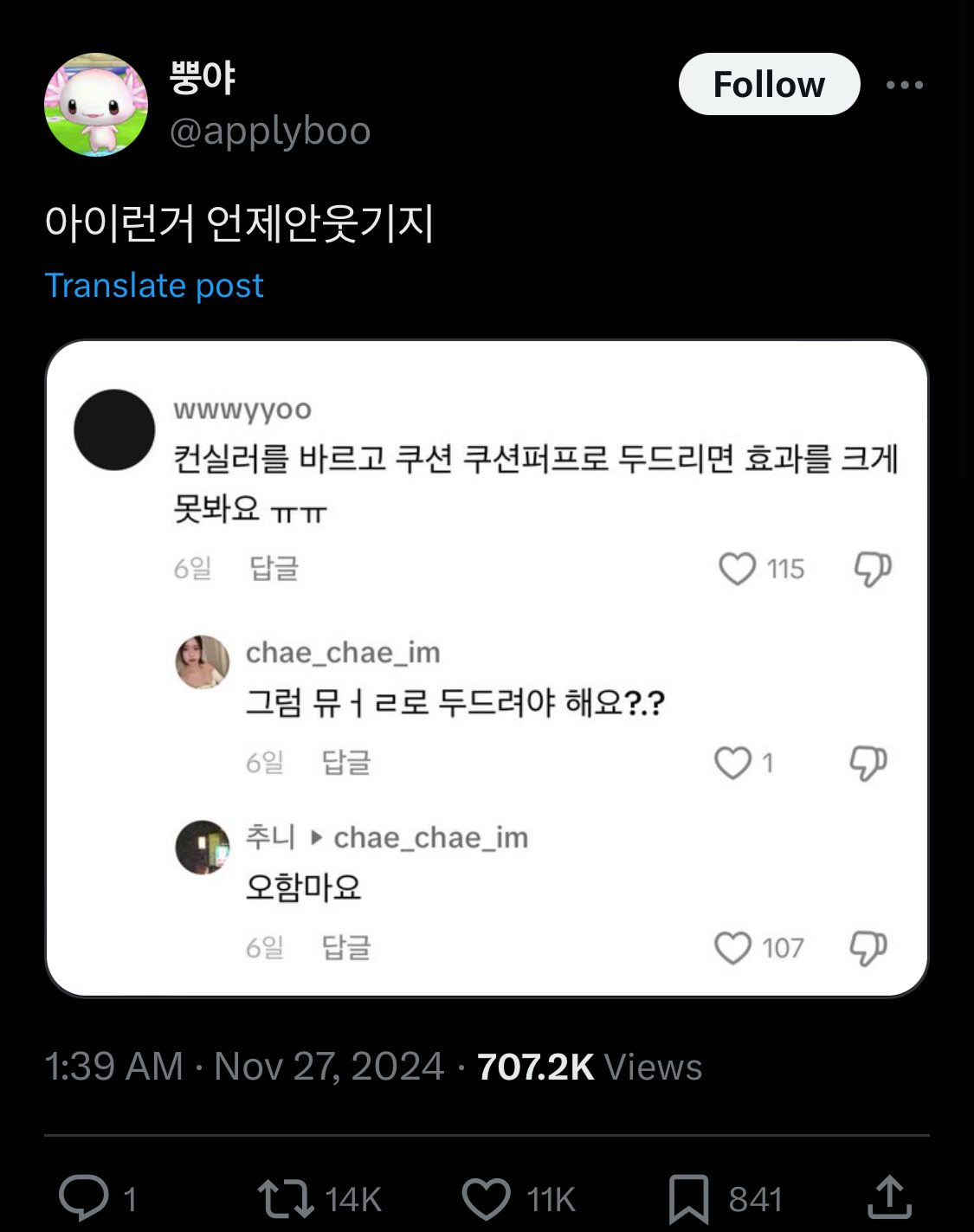Share the post using the upload arrow icon
Image resolution: width=974 pixels, height=1232 pixels.
click(x=893, y=1199)
